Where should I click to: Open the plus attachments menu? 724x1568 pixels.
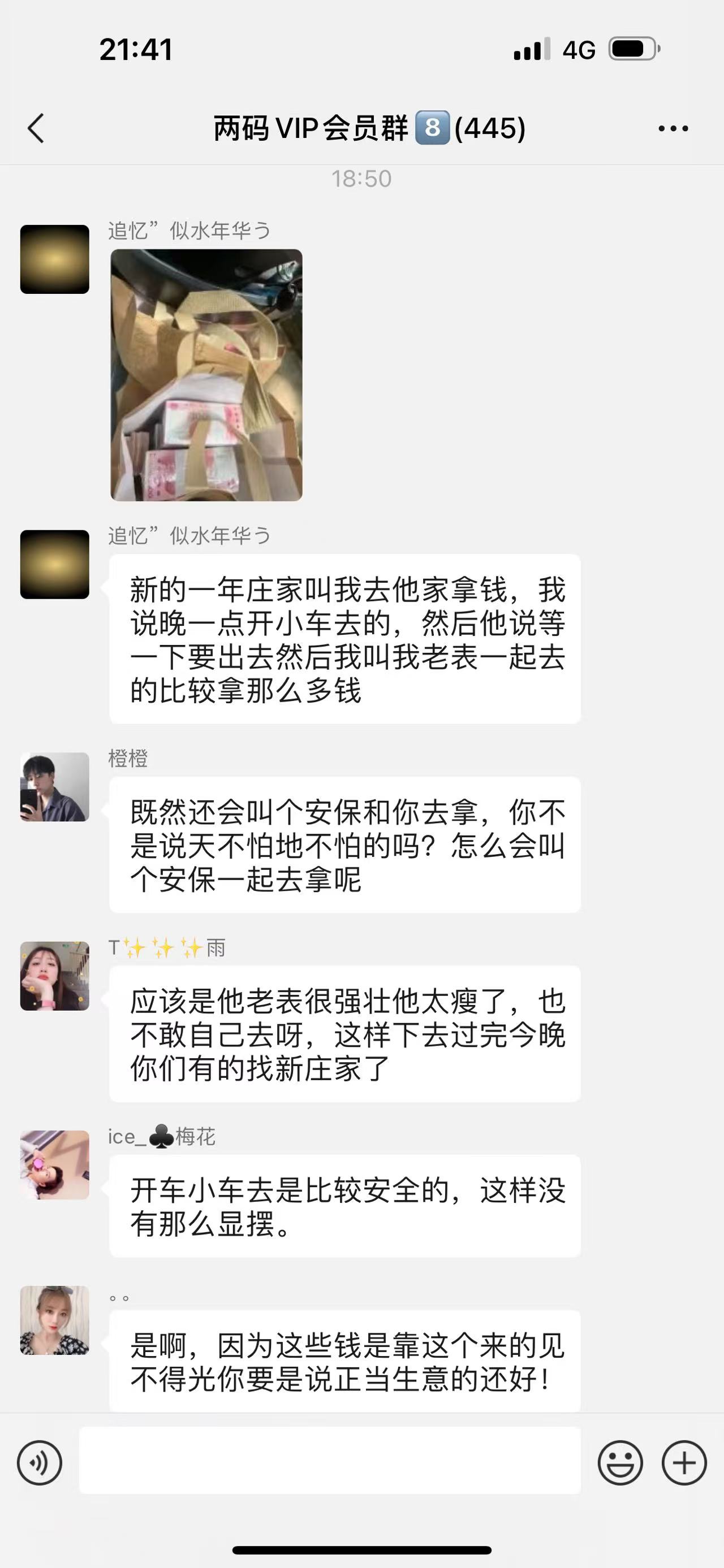[684, 1463]
